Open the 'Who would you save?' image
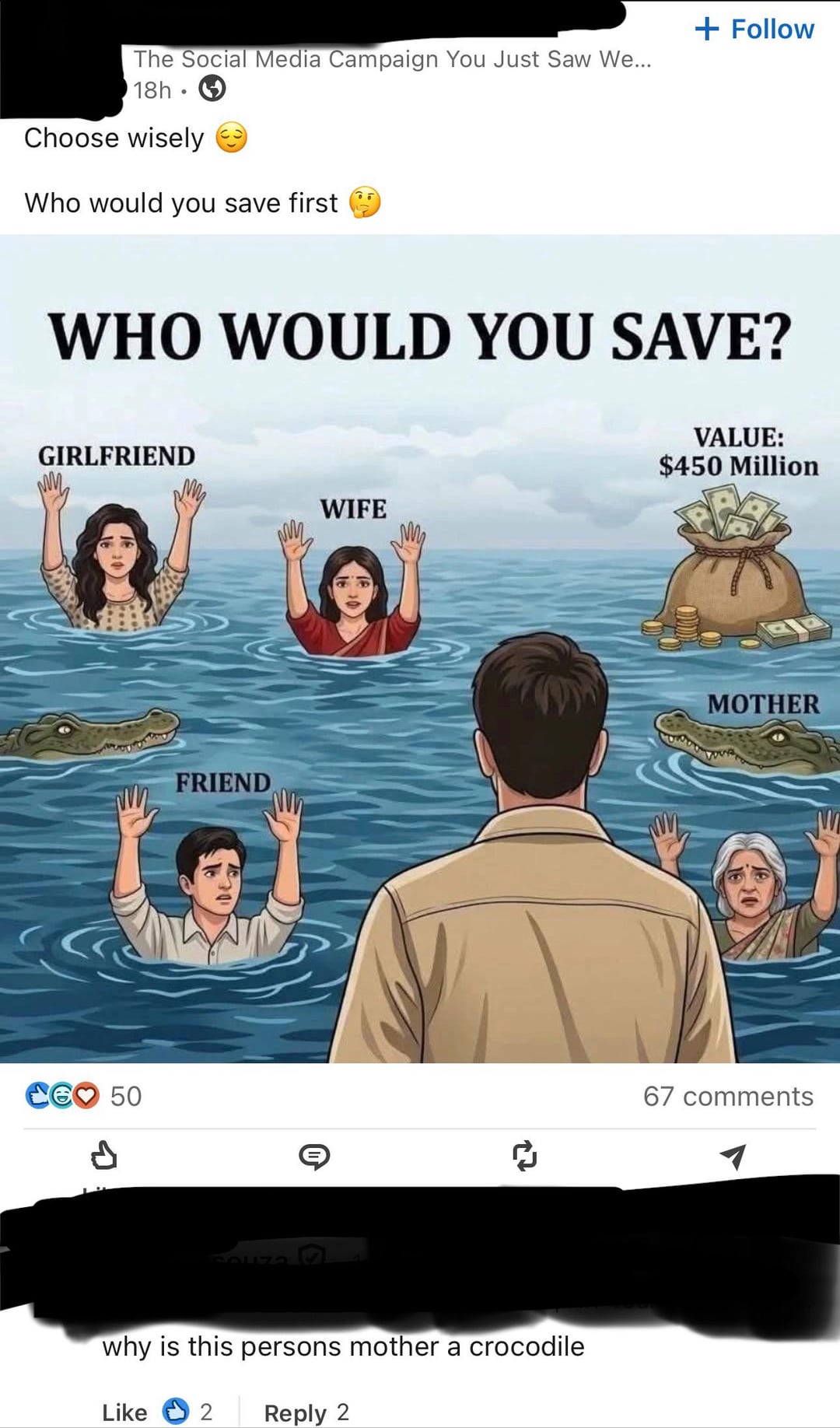 click(x=420, y=649)
